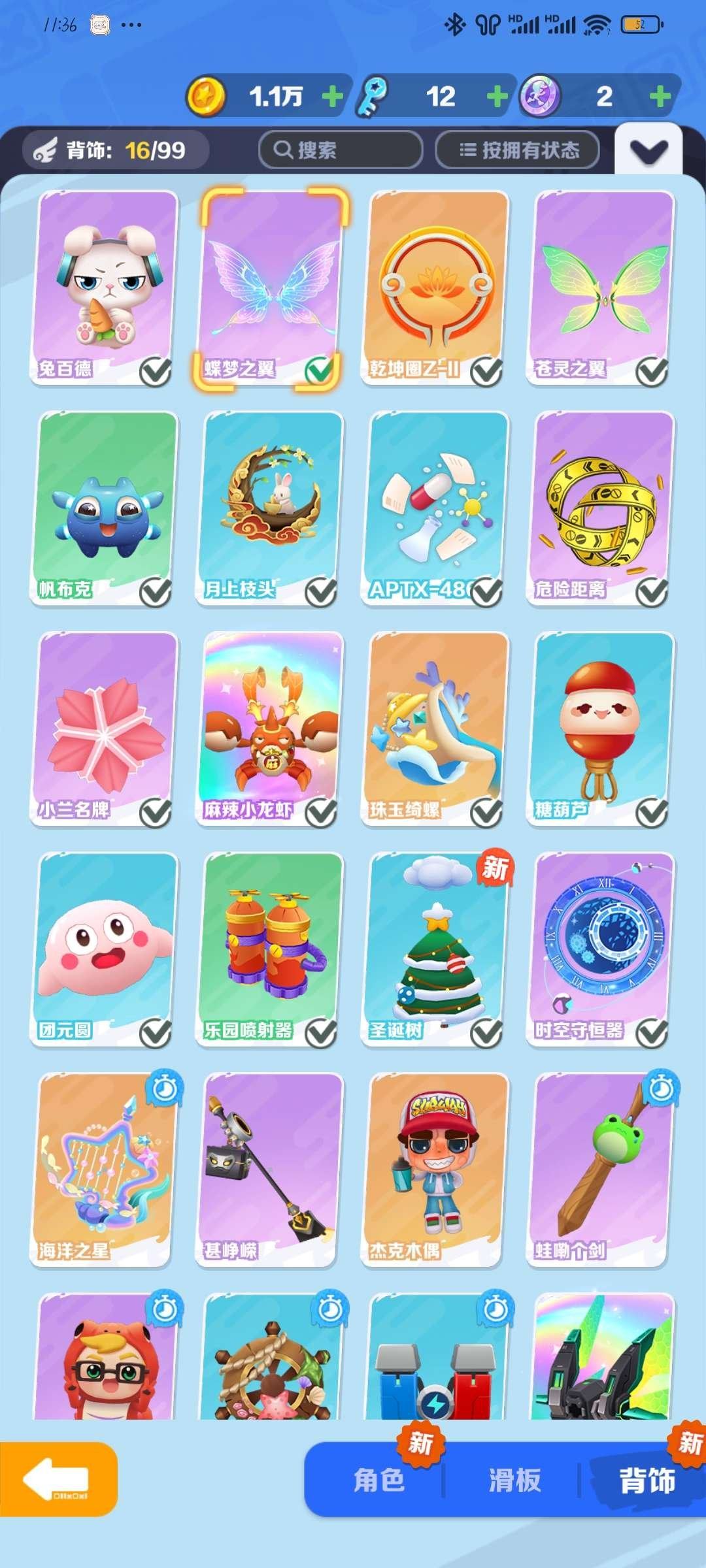706x1568 pixels.
Task: Select the 苍灵之翼 wings card
Action: 601,287
